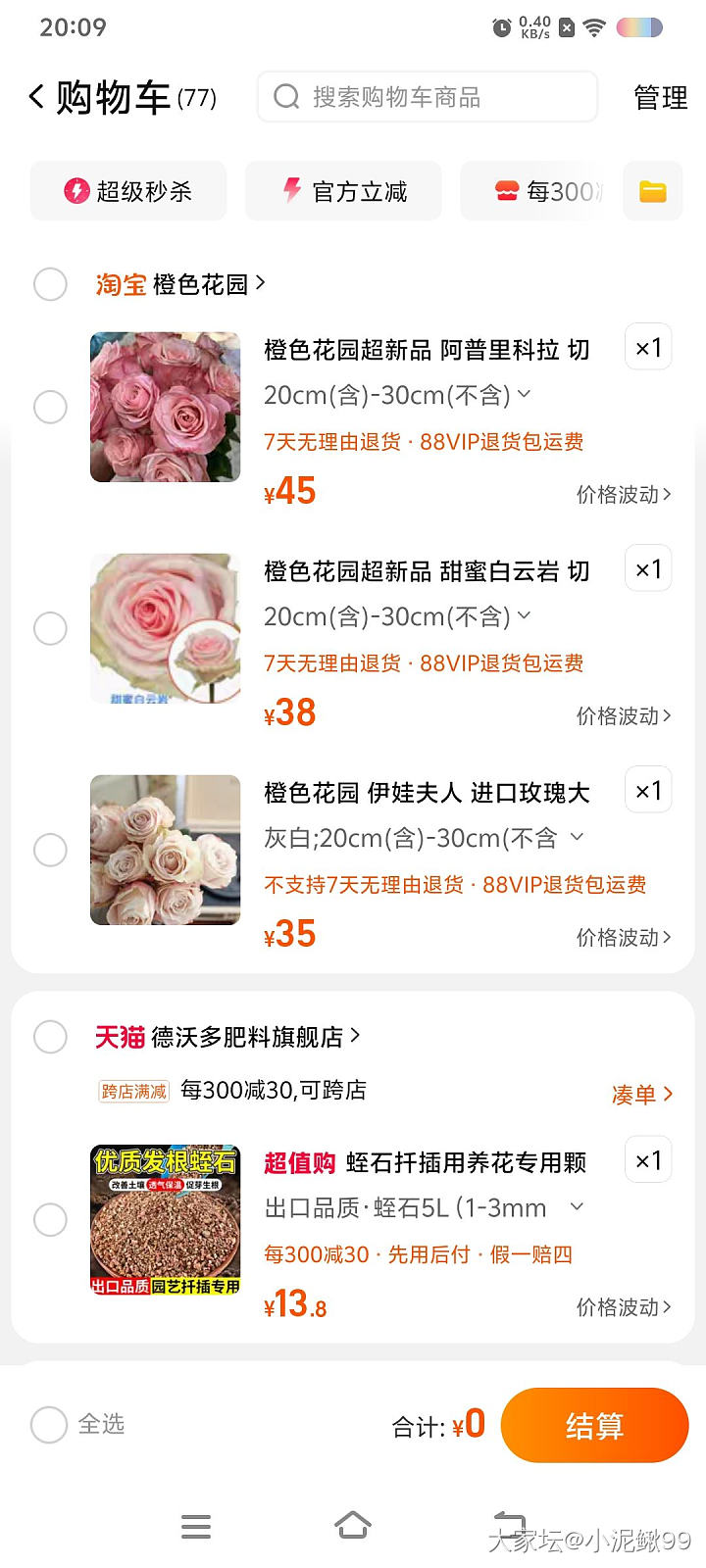Filter cart by 超级秒杀
The width and height of the screenshot is (706, 1568).
click(128, 191)
